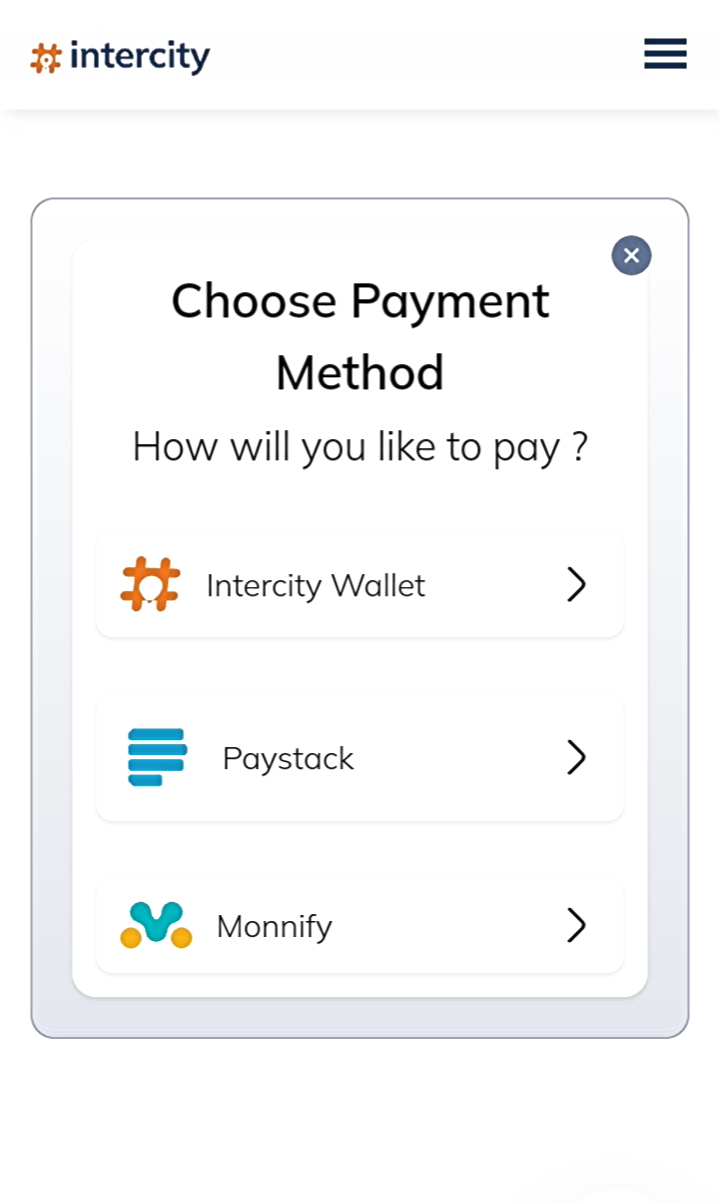Select Paystack as payment method
Viewport: 719px width, 1203px height.
point(360,758)
